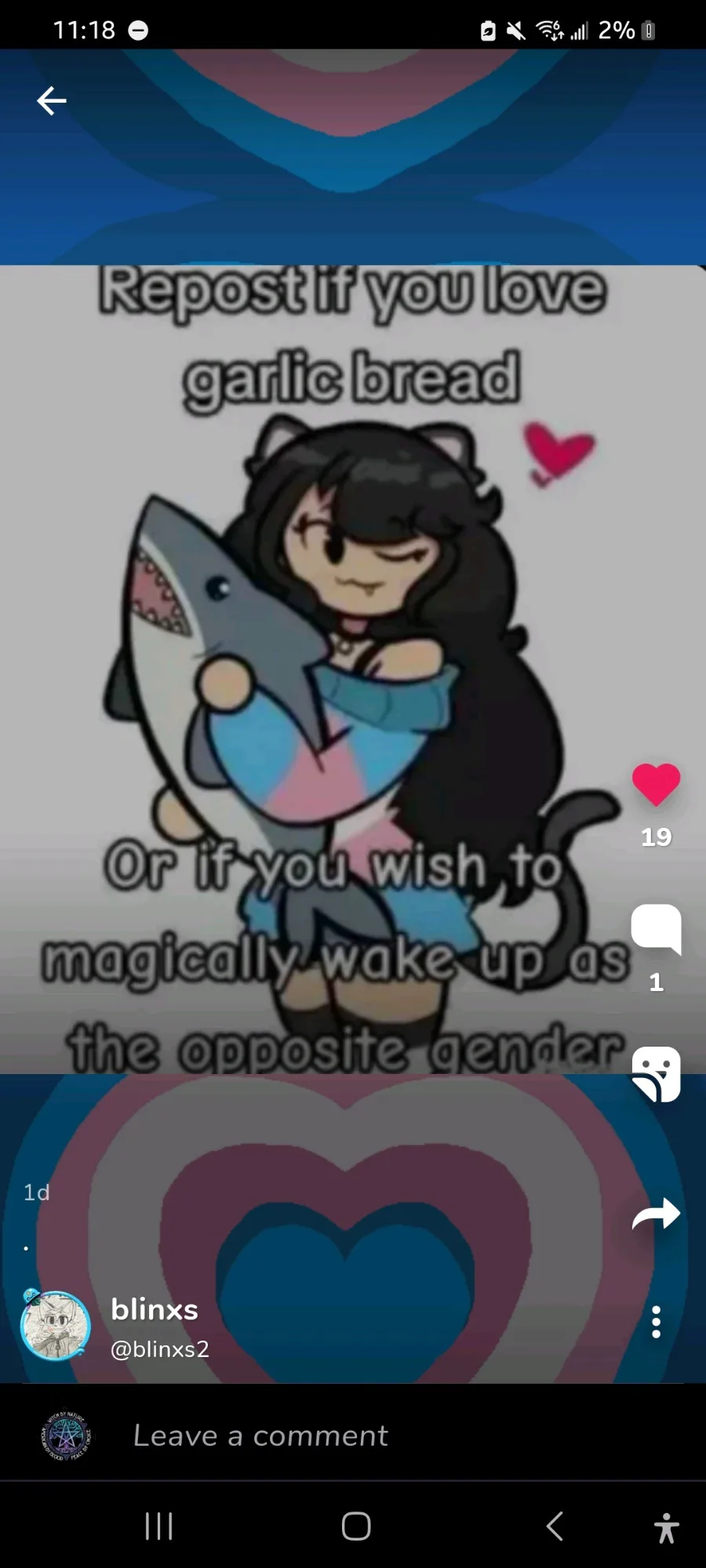This screenshot has height=1568, width=706.
Task: Unlike the post with the heart icon
Action: 656,785
